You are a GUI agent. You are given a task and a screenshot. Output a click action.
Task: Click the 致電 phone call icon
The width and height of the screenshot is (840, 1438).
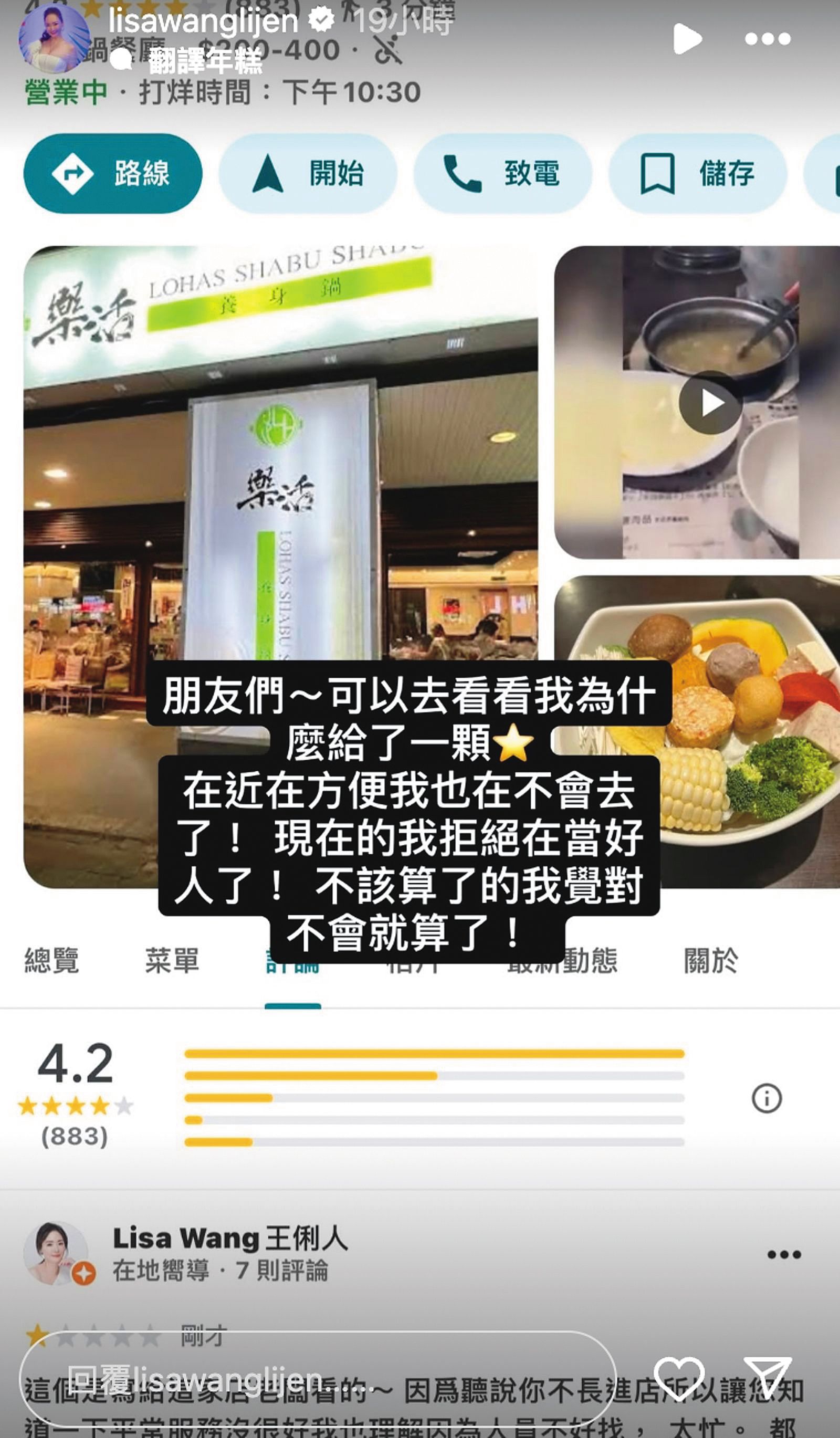(464, 175)
